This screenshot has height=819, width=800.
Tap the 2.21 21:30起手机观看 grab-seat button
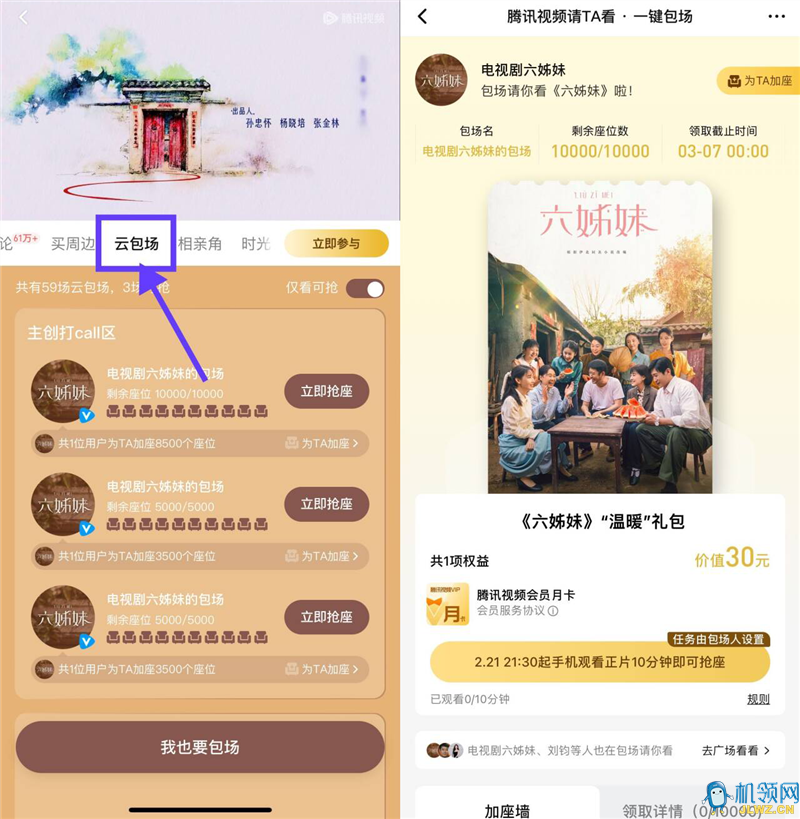click(600, 662)
